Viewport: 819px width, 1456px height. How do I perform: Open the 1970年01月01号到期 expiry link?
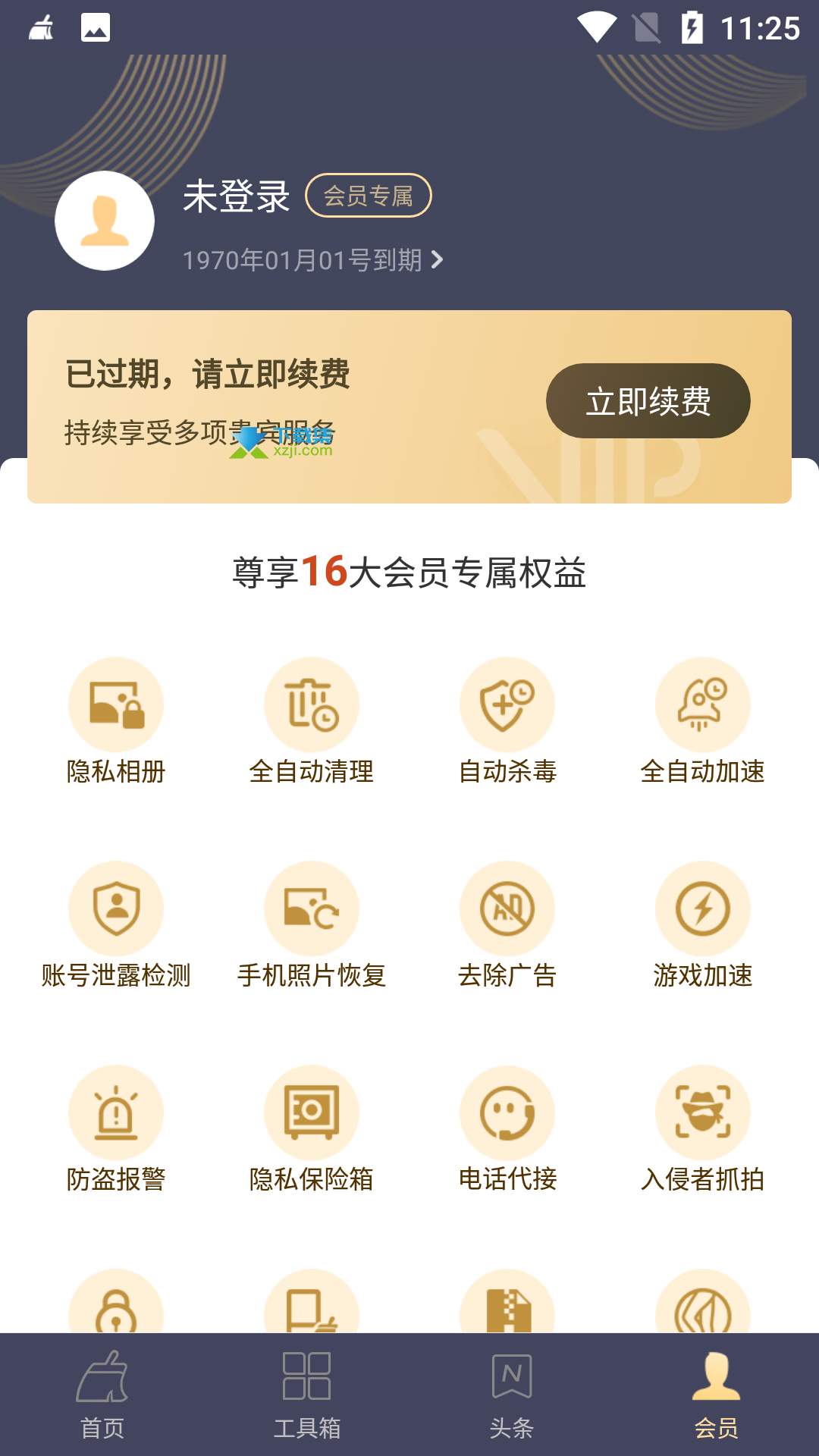312,260
